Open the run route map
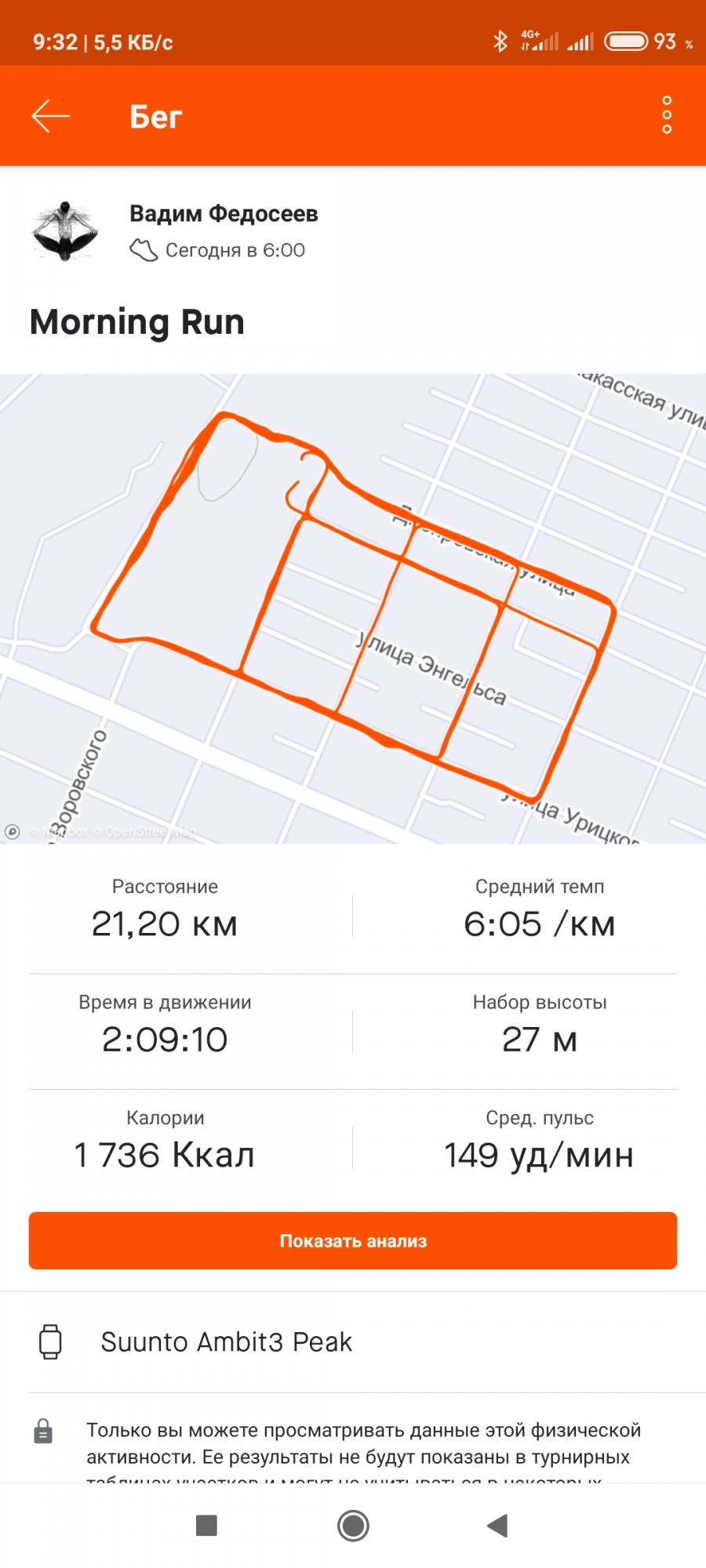This screenshot has height=1568, width=706. click(353, 608)
